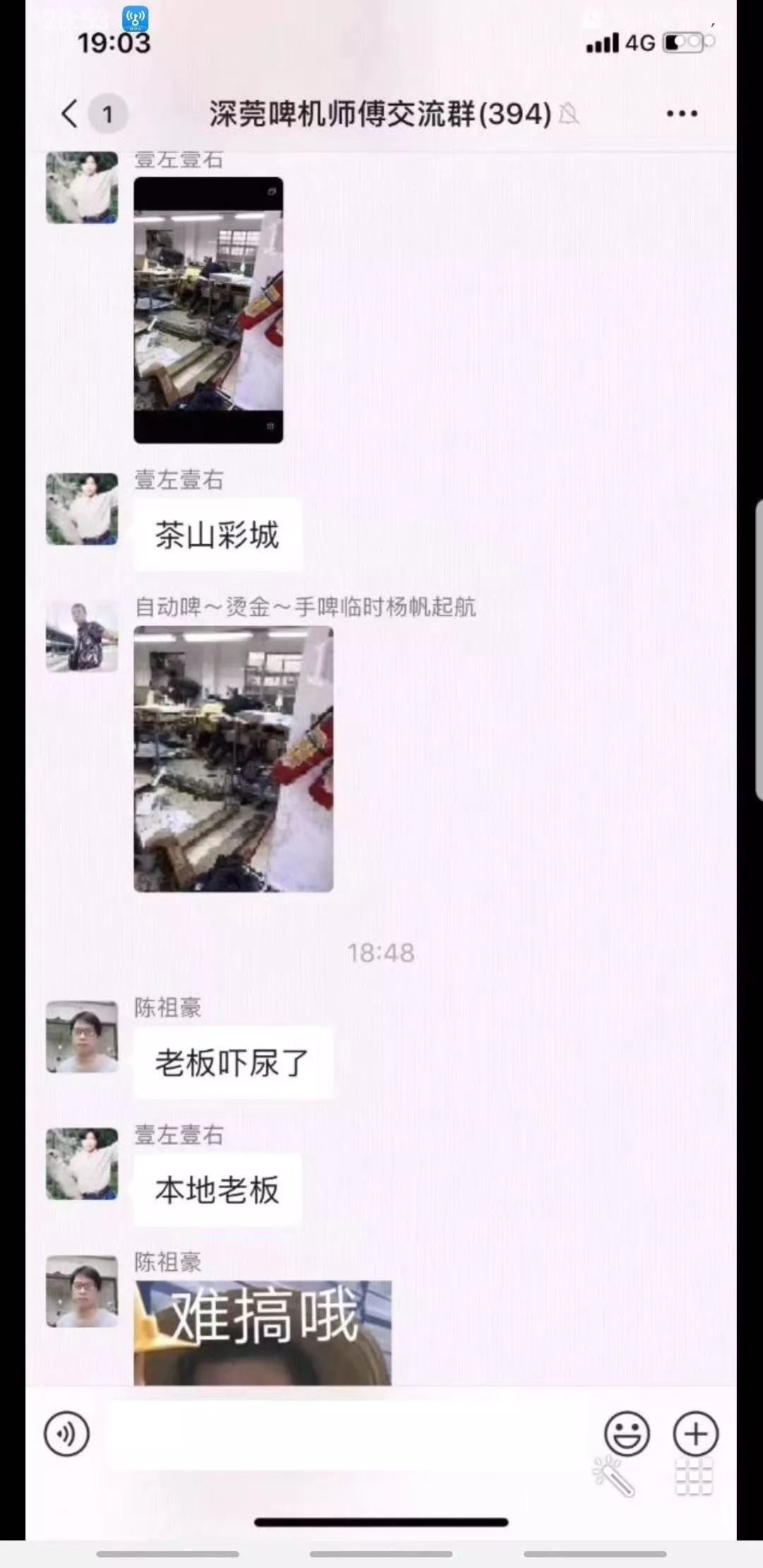
Task: Open 陈祖豪's avatar above 老板吓尿了
Action: click(82, 1036)
